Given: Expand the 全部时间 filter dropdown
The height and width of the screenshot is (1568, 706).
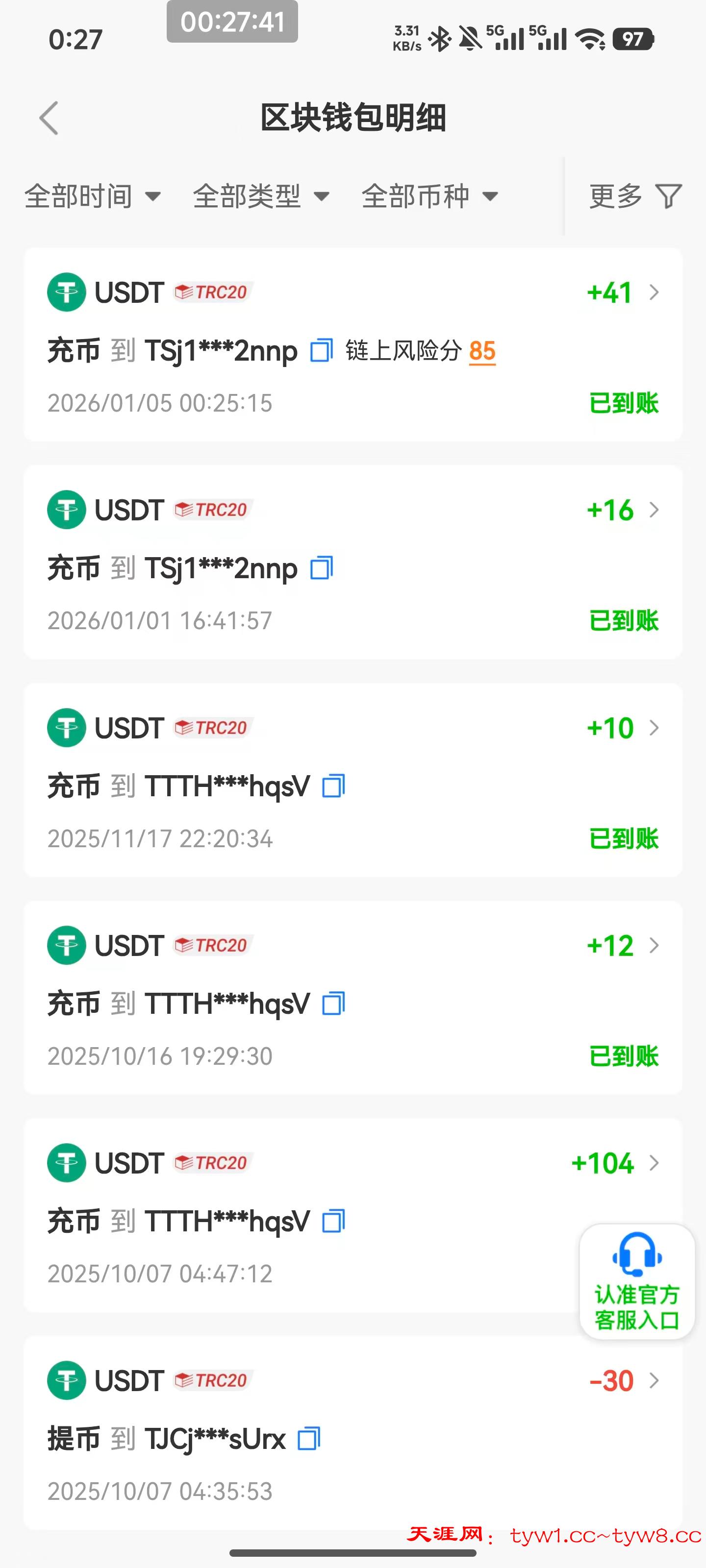Looking at the screenshot, I should (93, 196).
